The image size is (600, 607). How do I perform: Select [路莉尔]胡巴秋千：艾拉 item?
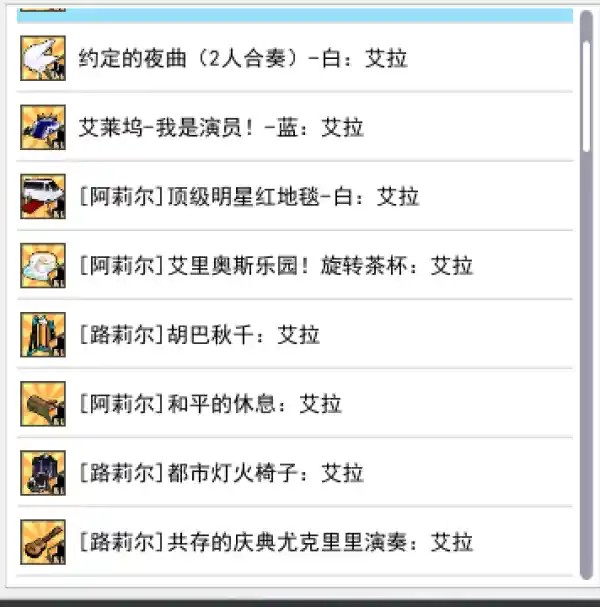click(199, 334)
